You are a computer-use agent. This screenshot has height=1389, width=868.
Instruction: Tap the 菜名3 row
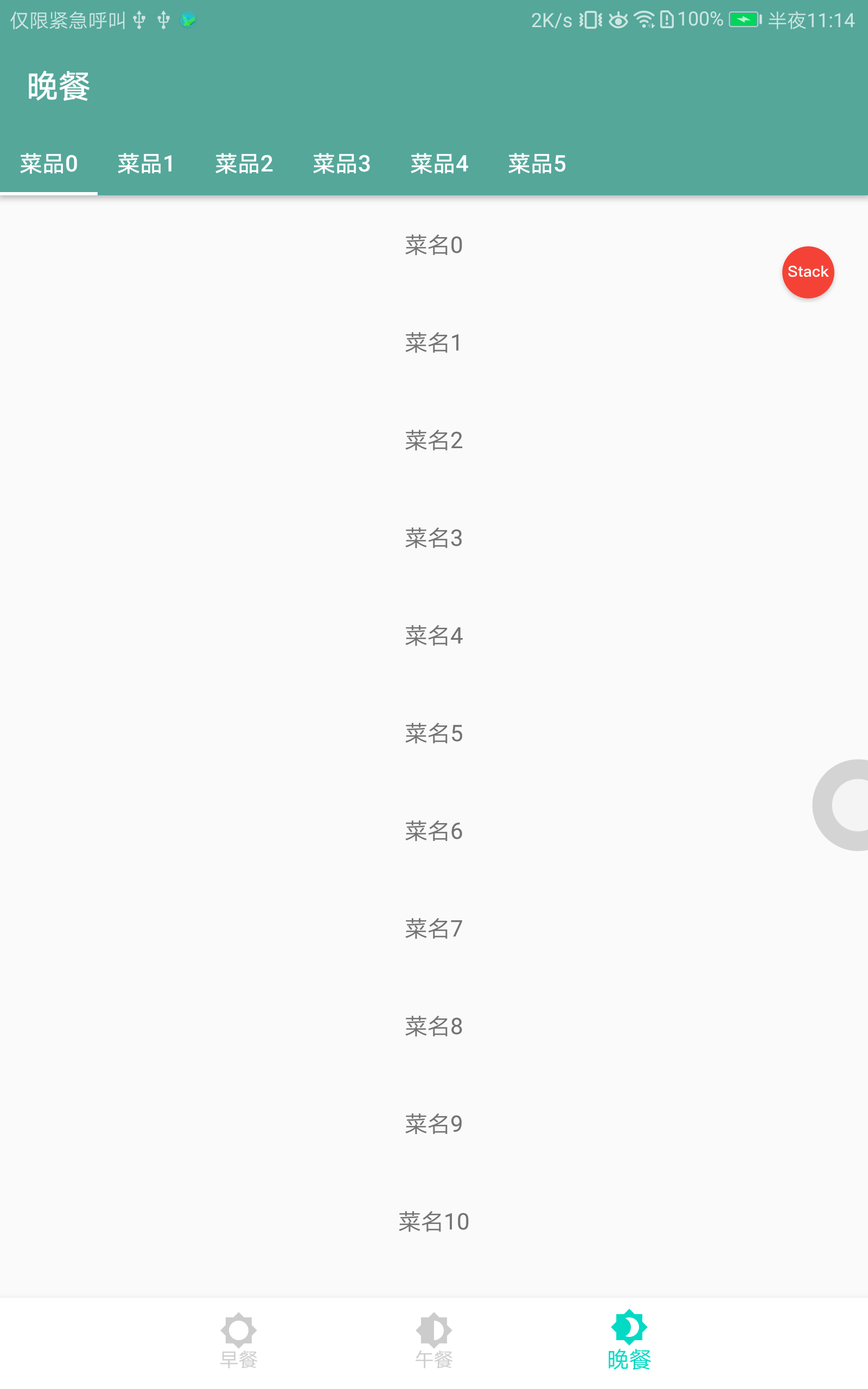coord(434,538)
